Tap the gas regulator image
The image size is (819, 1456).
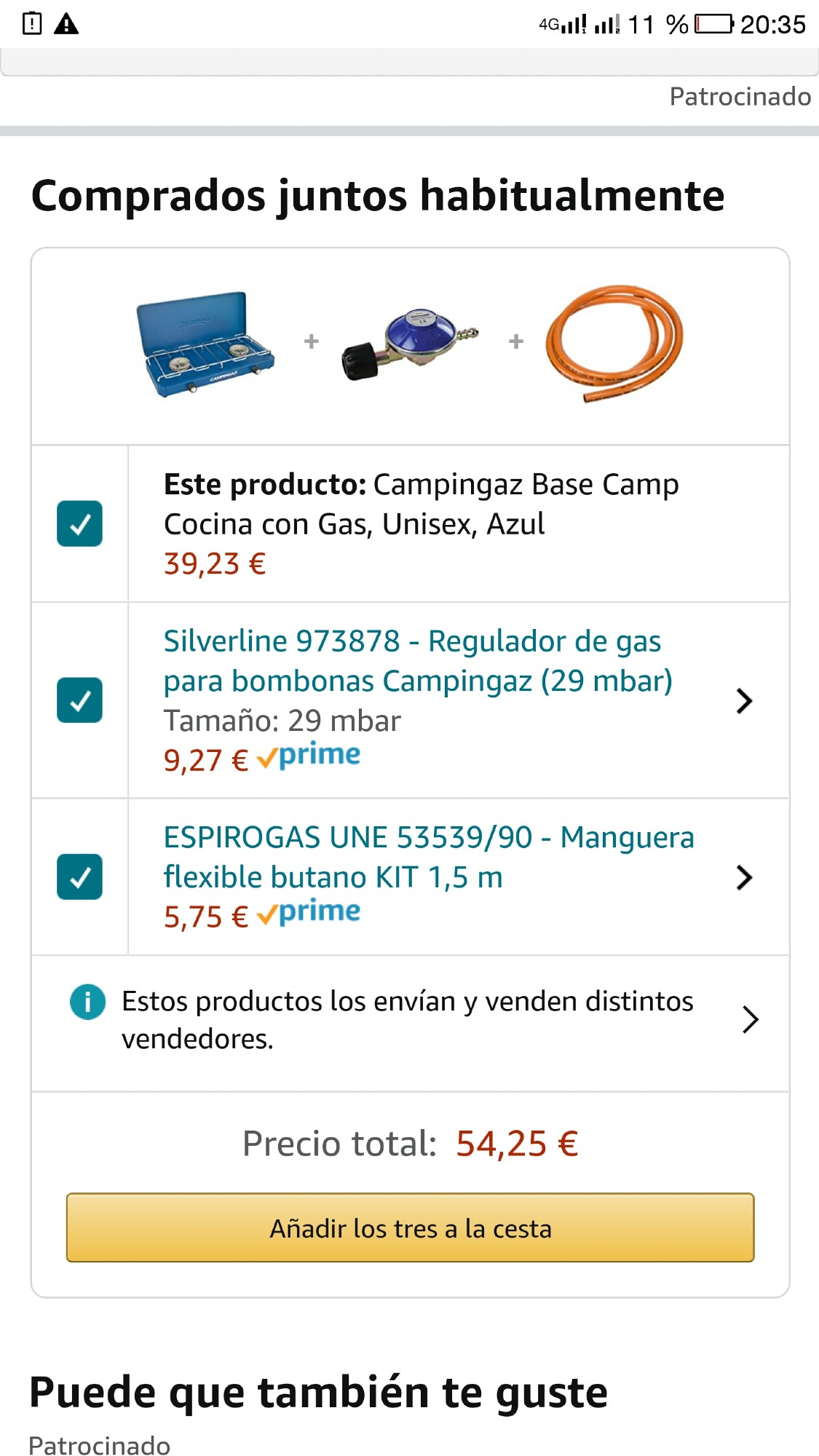(x=411, y=343)
